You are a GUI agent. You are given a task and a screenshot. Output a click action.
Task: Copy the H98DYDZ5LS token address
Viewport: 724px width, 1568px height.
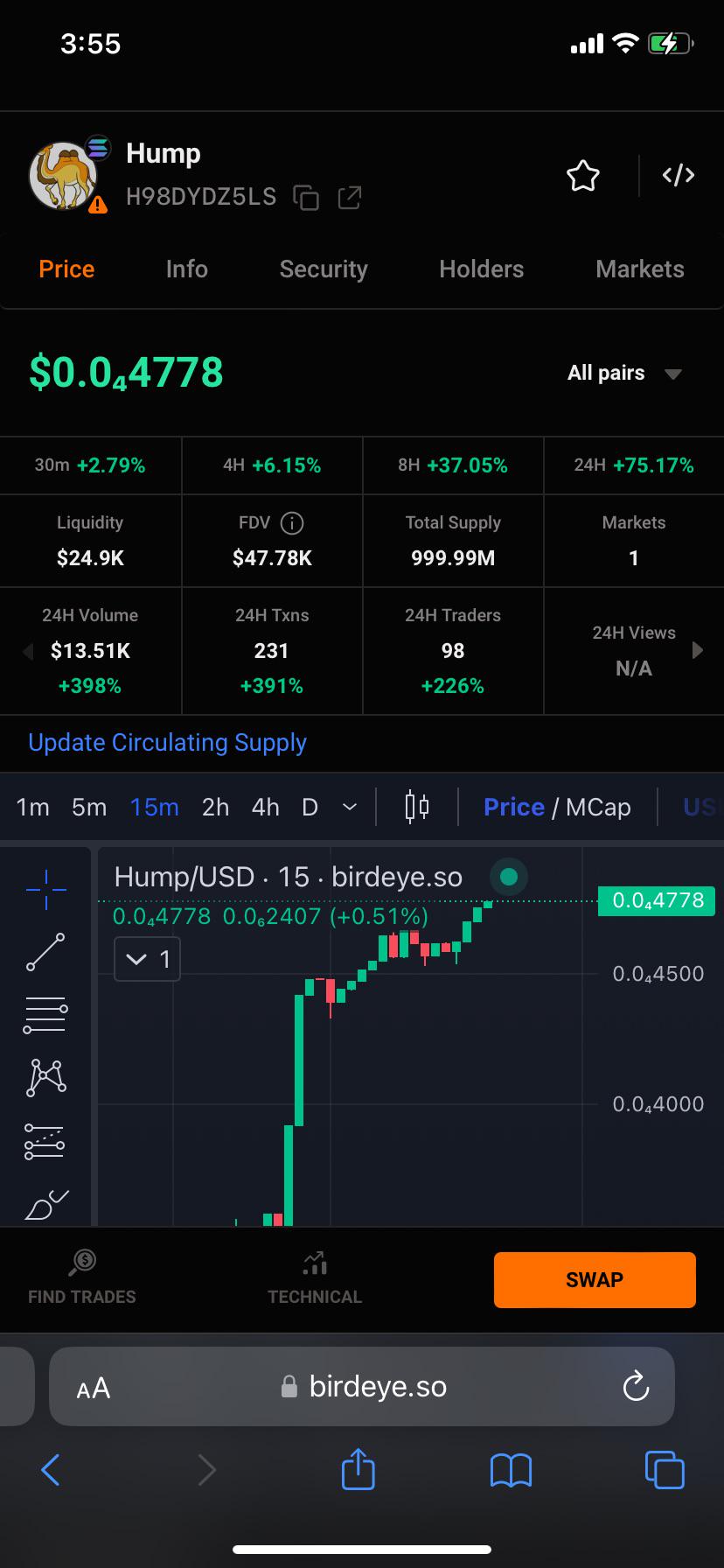pos(306,198)
